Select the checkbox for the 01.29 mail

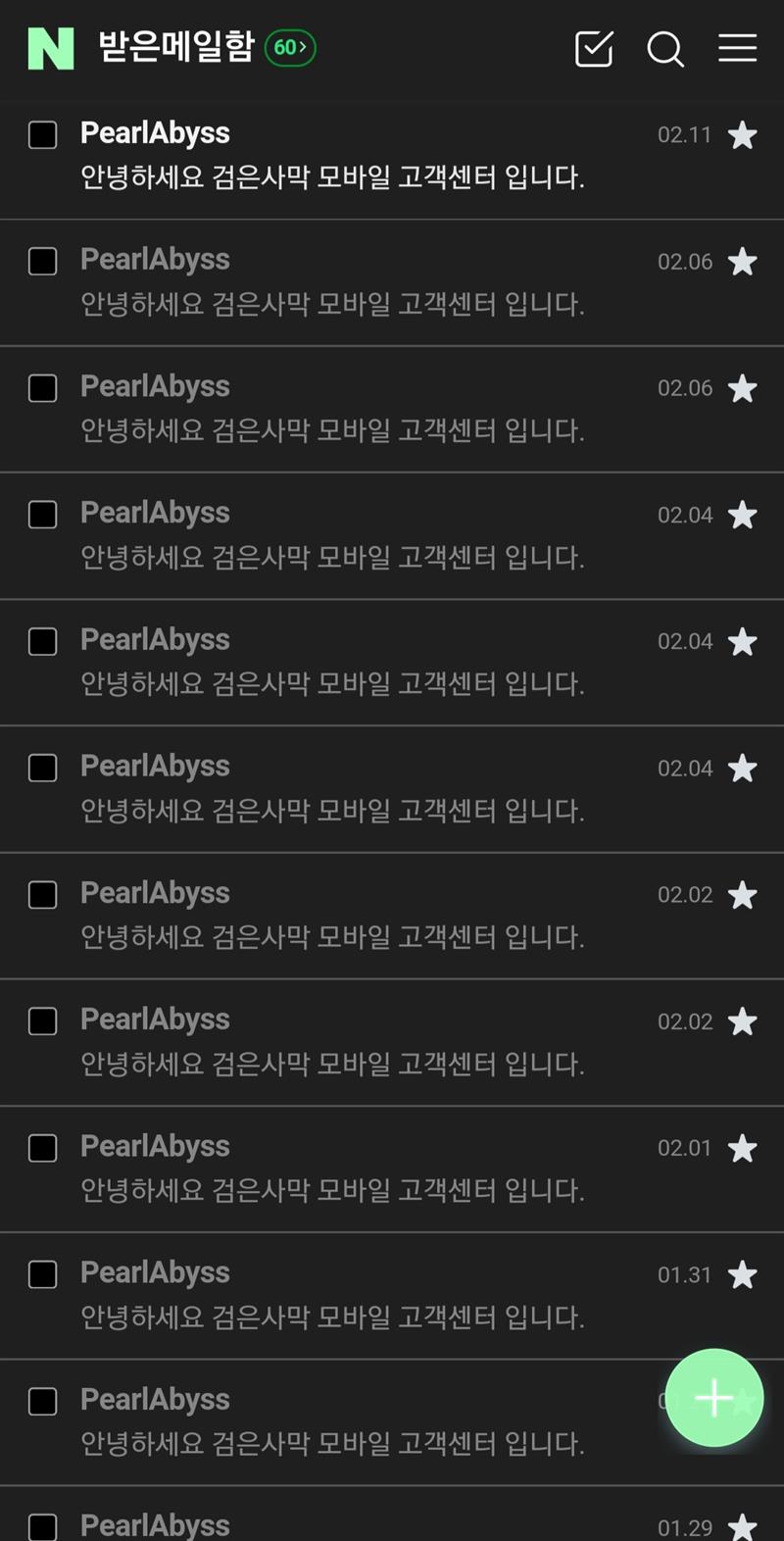pyautogui.click(x=43, y=1526)
